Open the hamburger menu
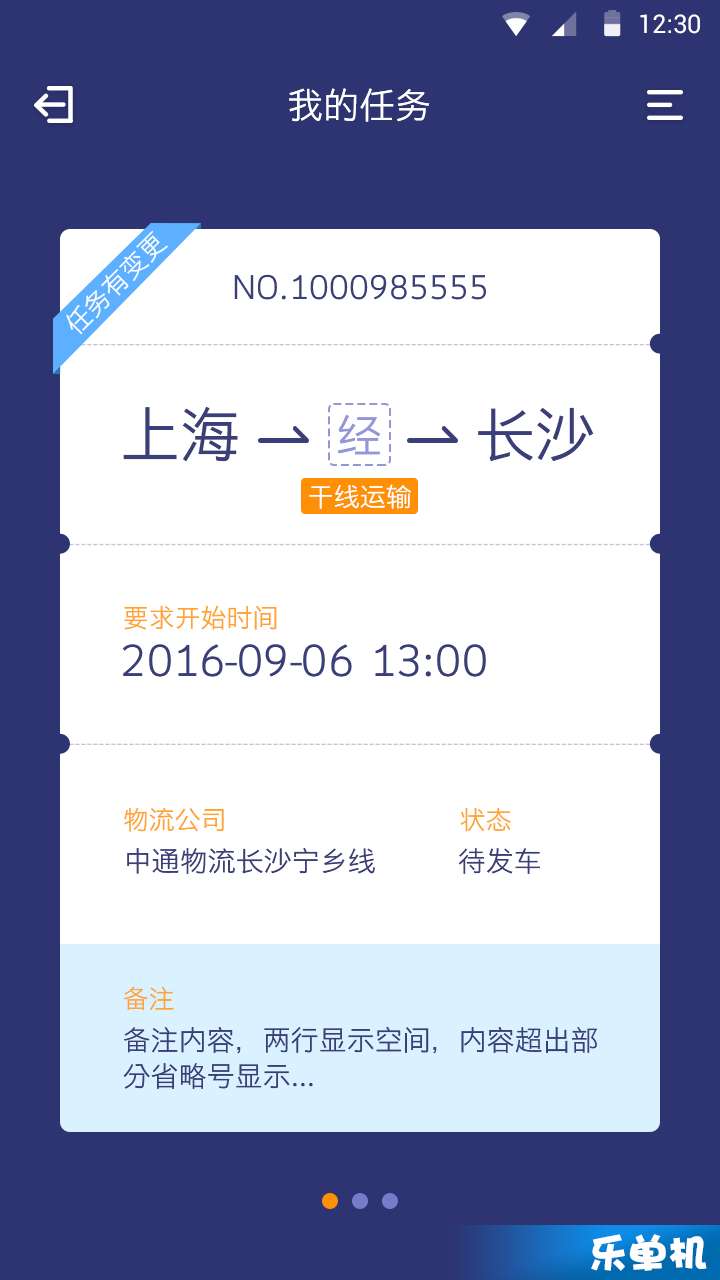The image size is (720, 1280). pyautogui.click(x=664, y=105)
